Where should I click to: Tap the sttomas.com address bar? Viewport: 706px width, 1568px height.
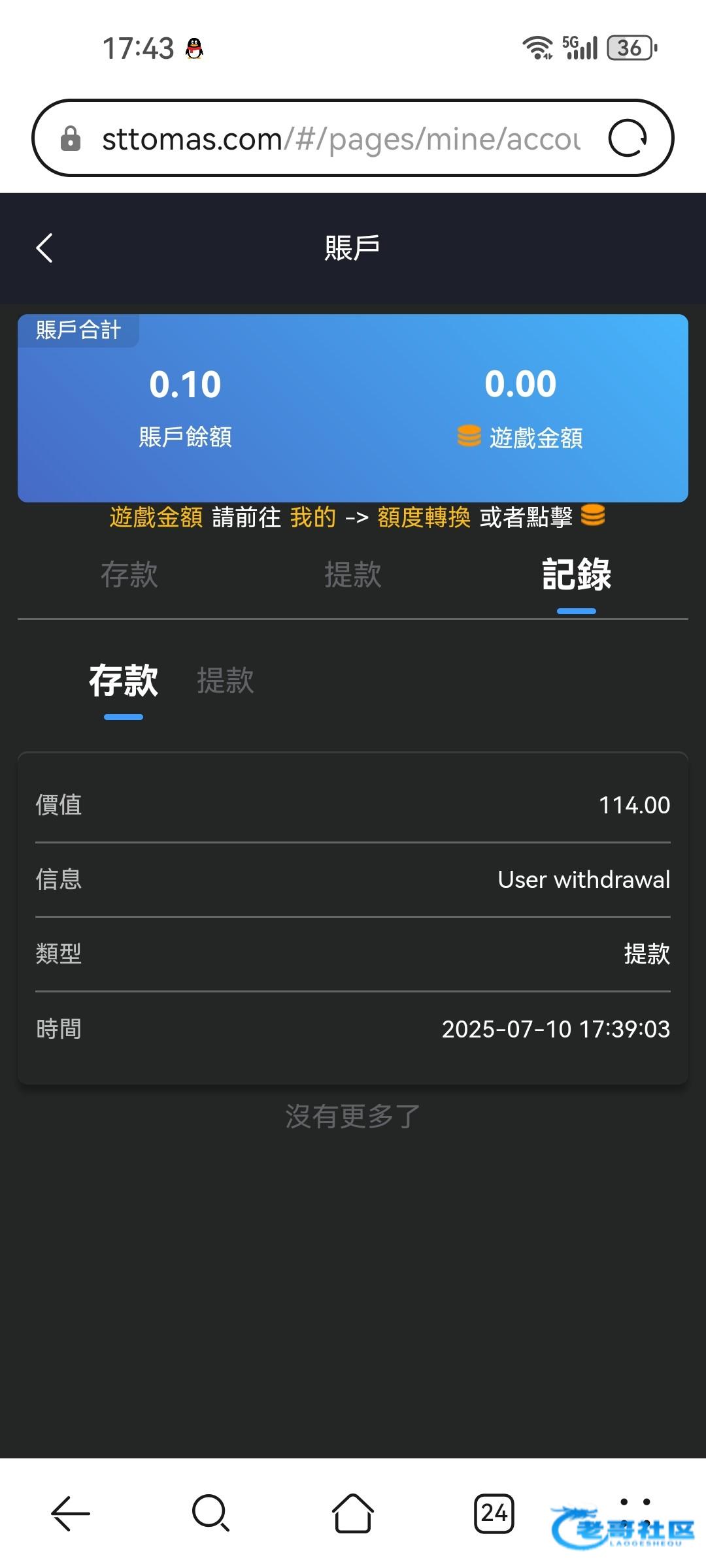coord(340,139)
